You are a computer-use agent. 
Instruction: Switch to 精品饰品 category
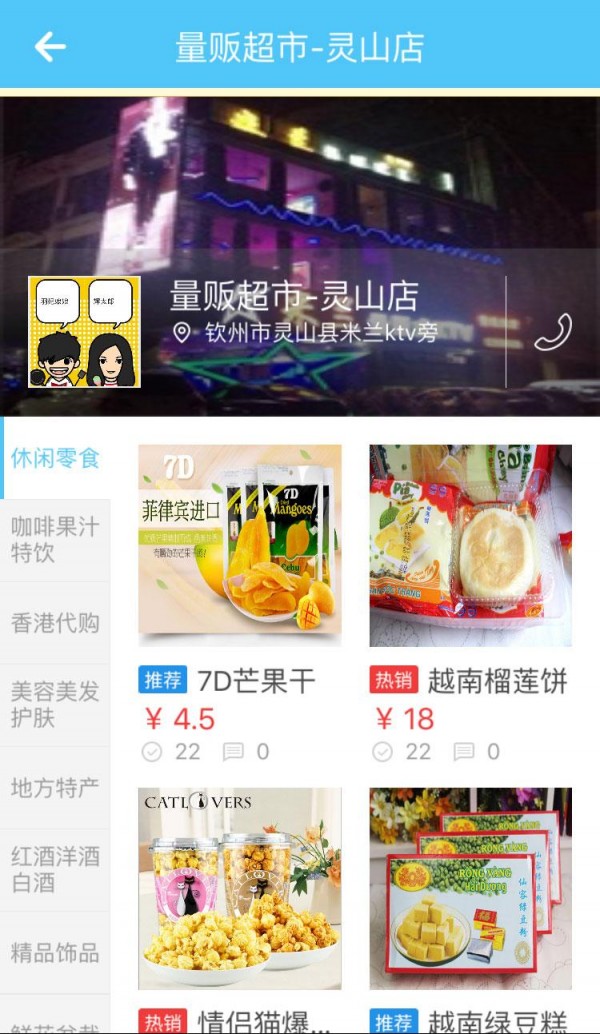pyautogui.click(x=56, y=951)
